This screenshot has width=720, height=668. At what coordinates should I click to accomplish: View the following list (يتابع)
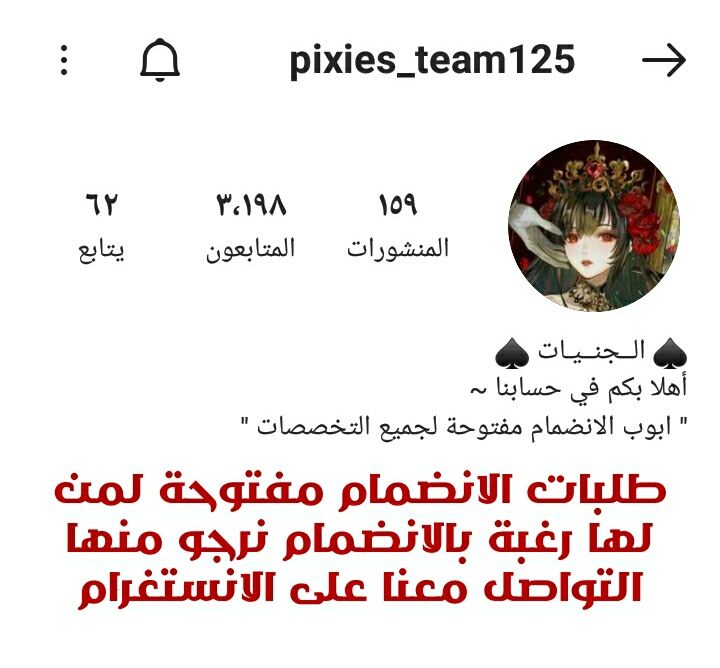(x=102, y=228)
